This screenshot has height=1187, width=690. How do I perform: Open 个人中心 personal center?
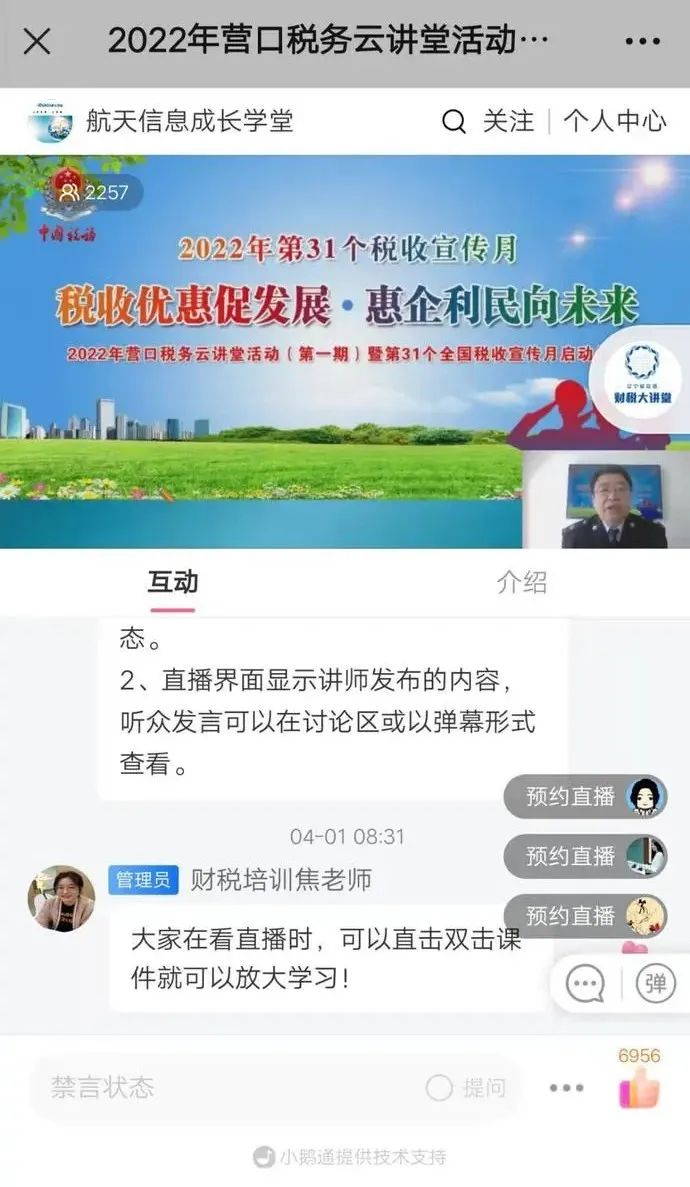tap(614, 121)
